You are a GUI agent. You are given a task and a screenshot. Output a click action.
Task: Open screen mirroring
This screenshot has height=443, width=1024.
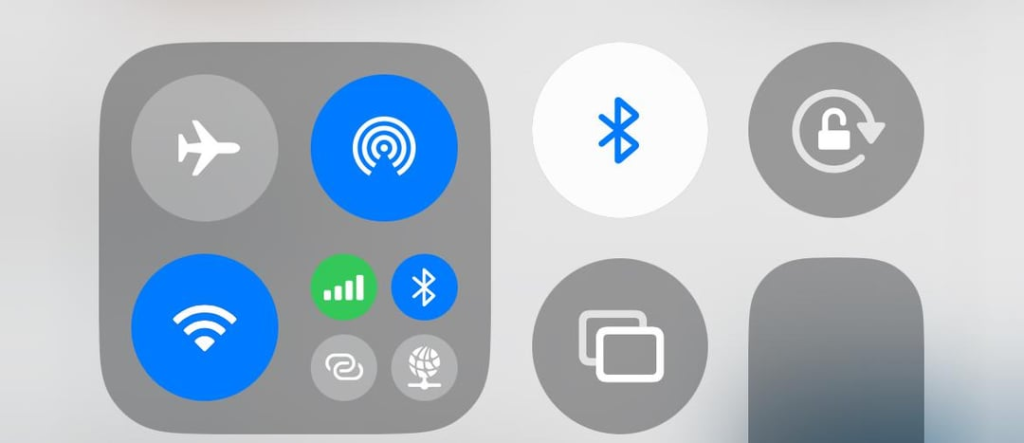620,345
